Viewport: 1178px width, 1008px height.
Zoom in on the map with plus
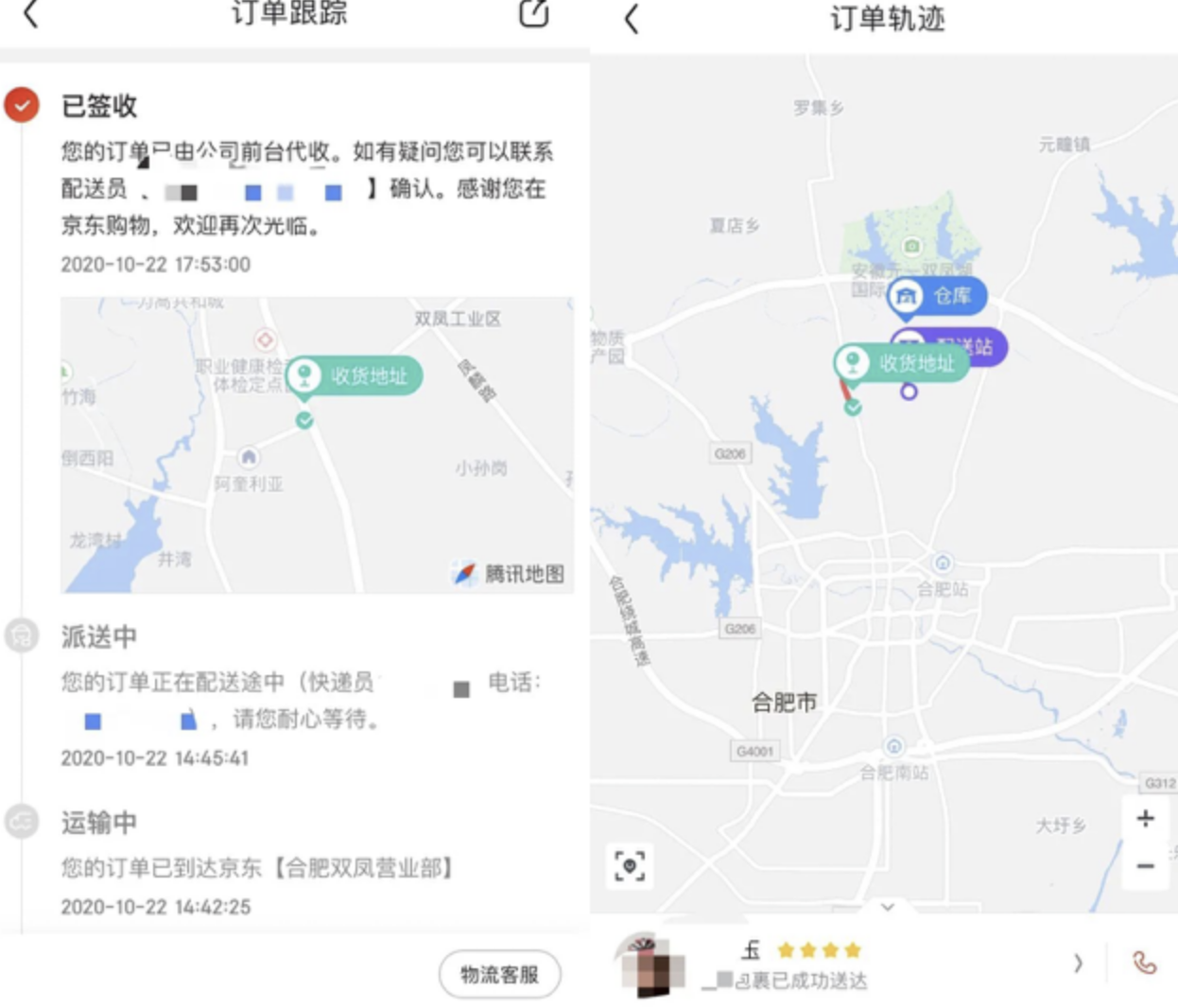(1145, 819)
